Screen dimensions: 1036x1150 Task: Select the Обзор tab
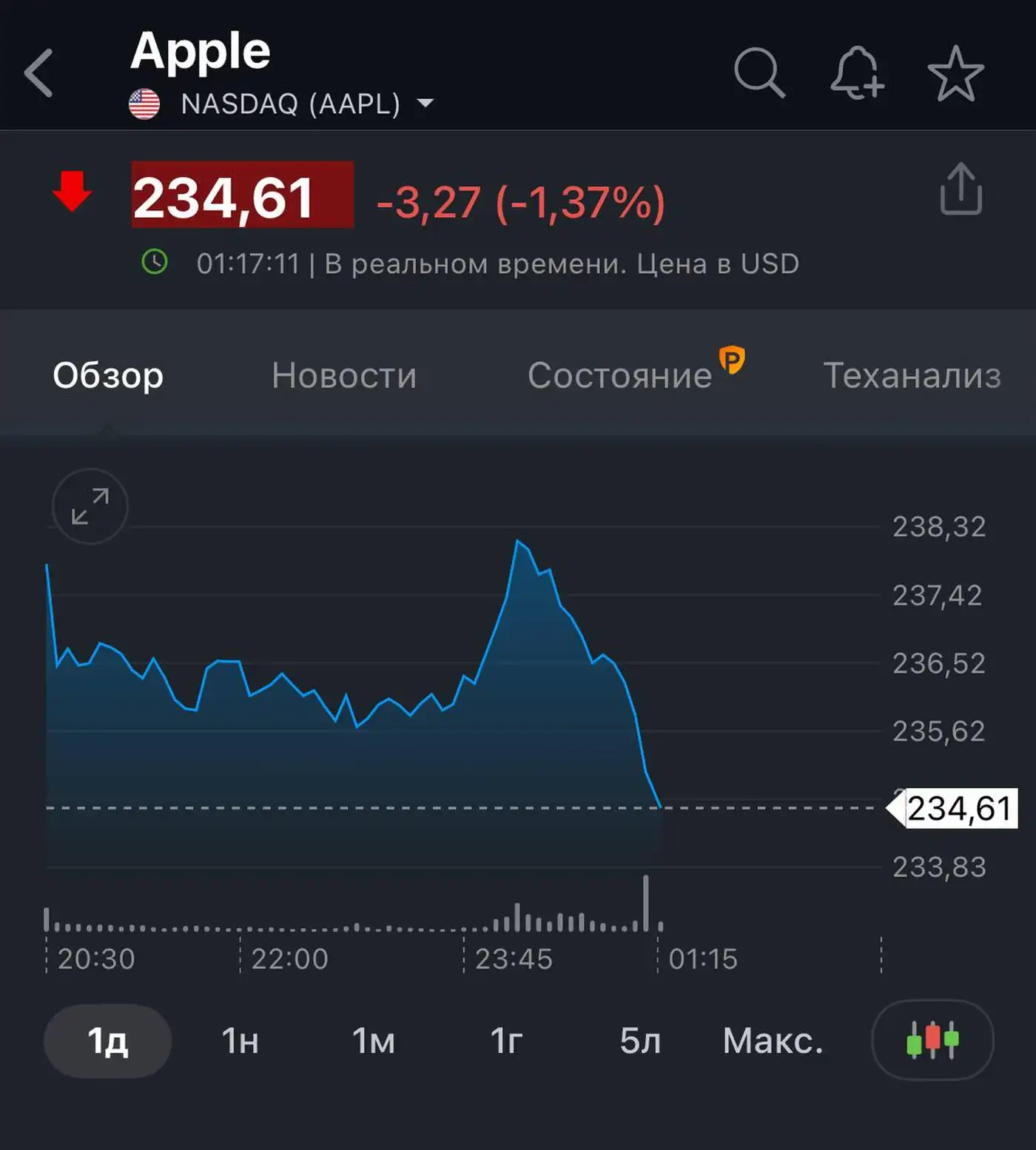108,375
